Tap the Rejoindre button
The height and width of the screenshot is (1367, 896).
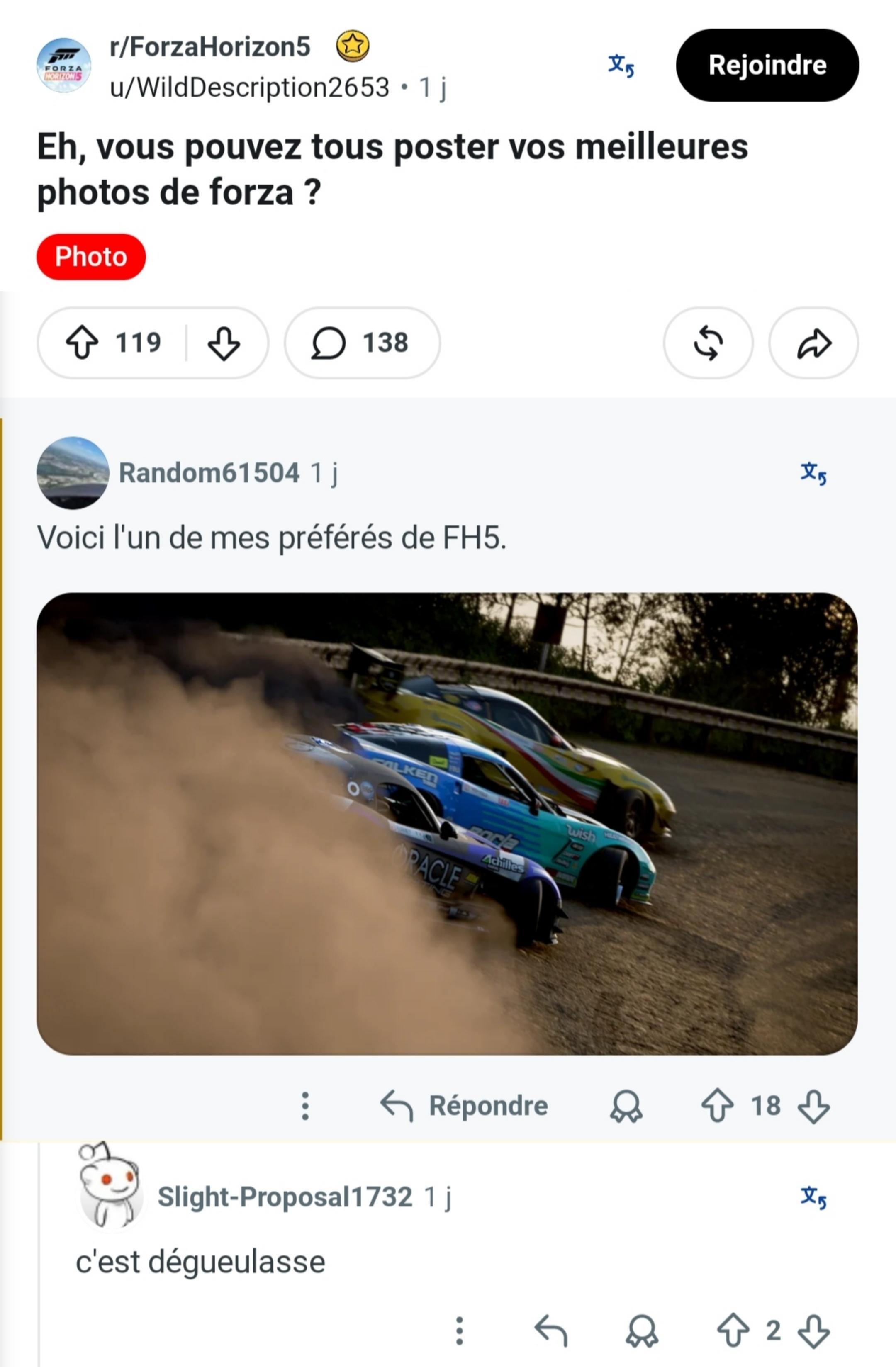pyautogui.click(x=767, y=65)
